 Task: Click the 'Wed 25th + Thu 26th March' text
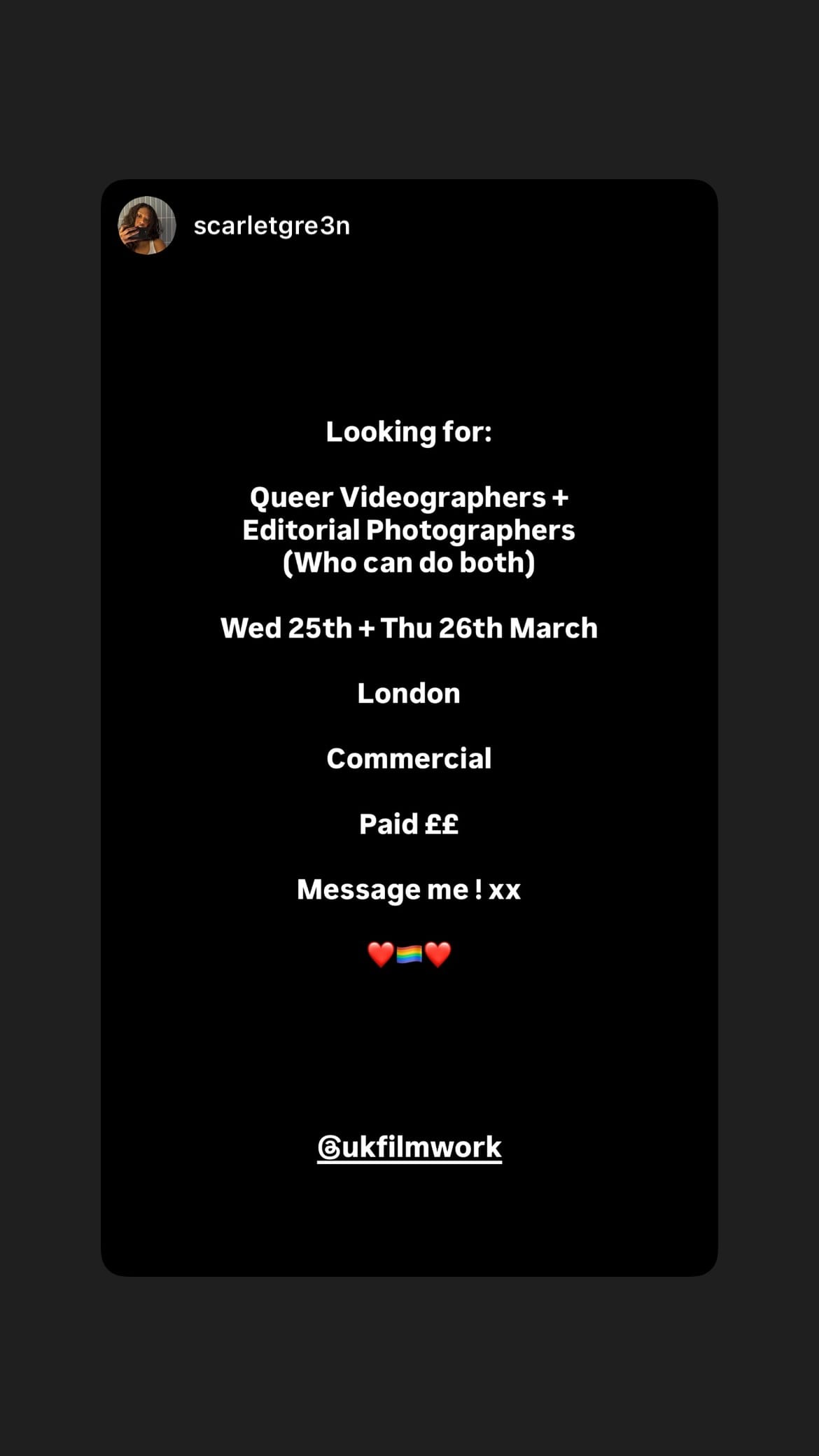[409, 628]
